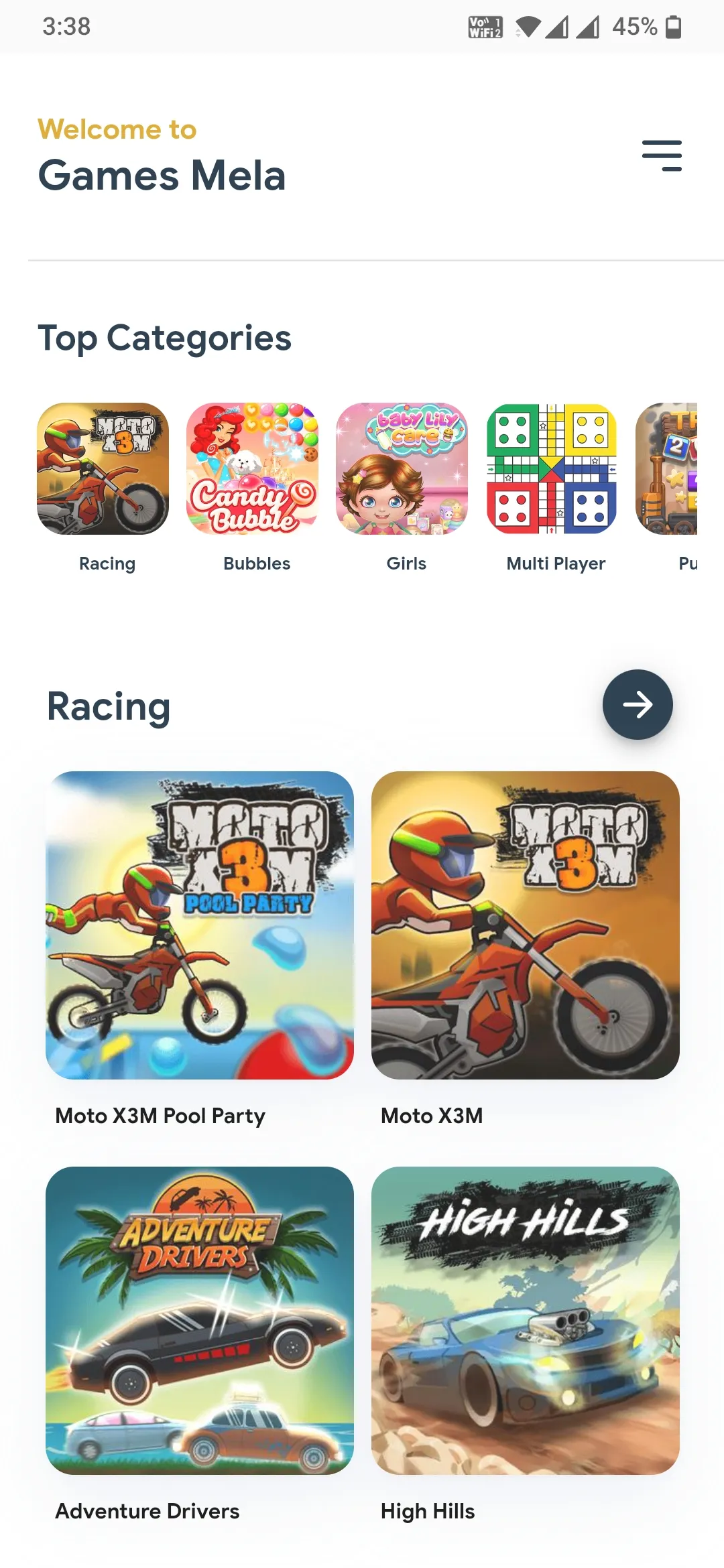Open the Multi Player category
The height and width of the screenshot is (1568, 724).
click(551, 469)
